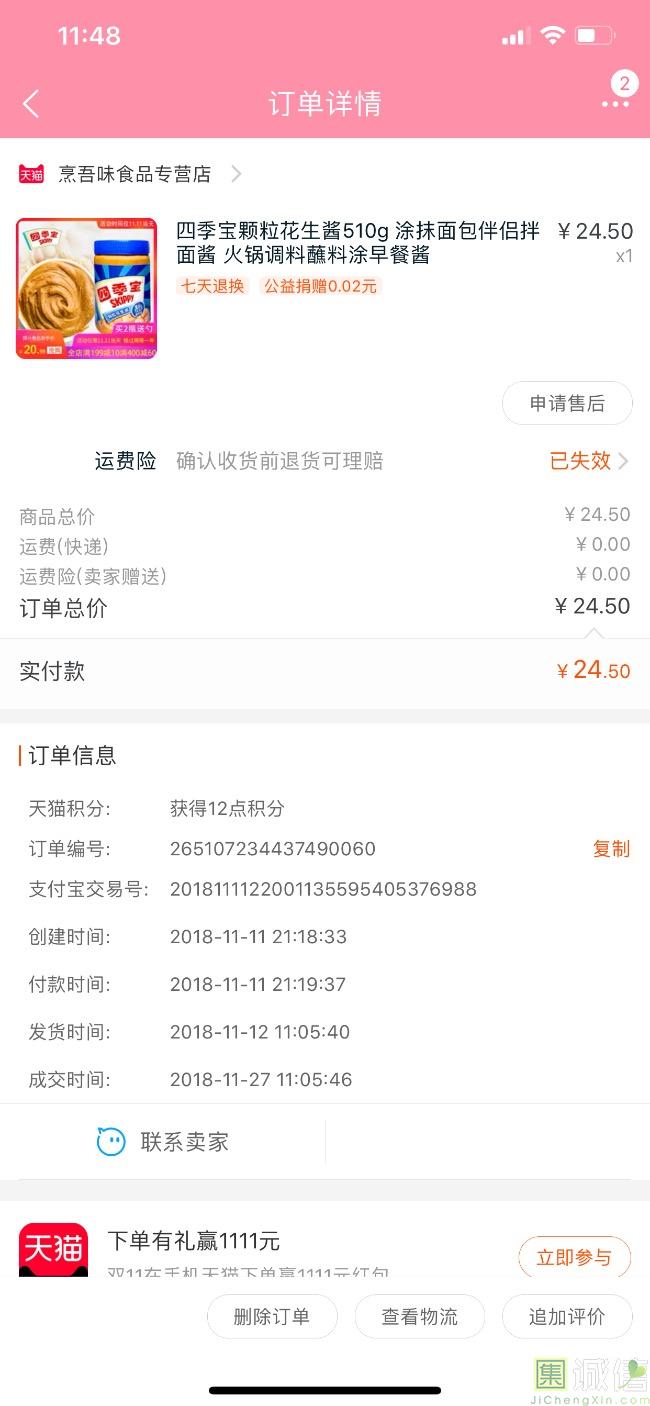Go back using the top-left arrow

(x=31, y=104)
